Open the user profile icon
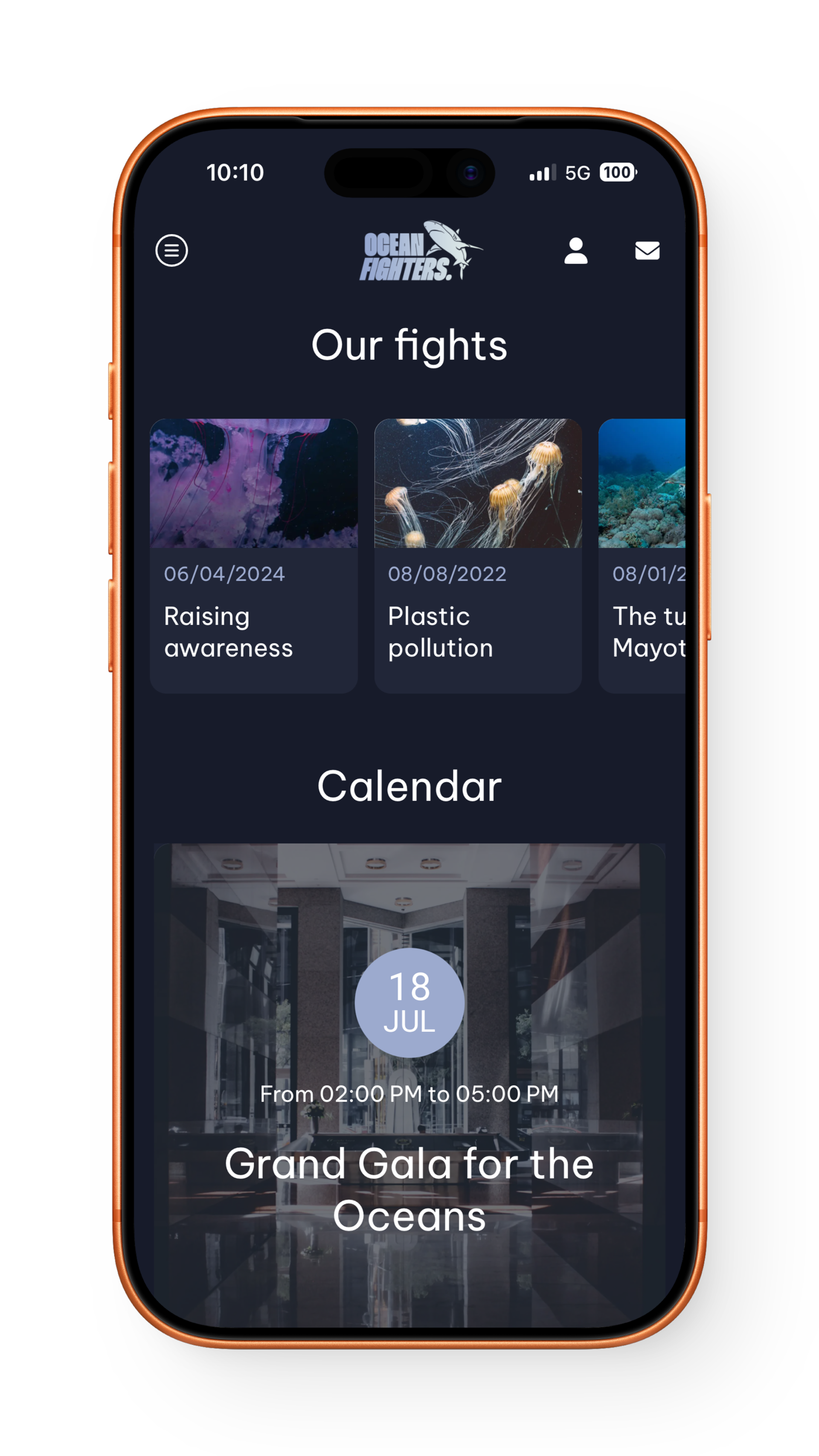 [x=575, y=250]
